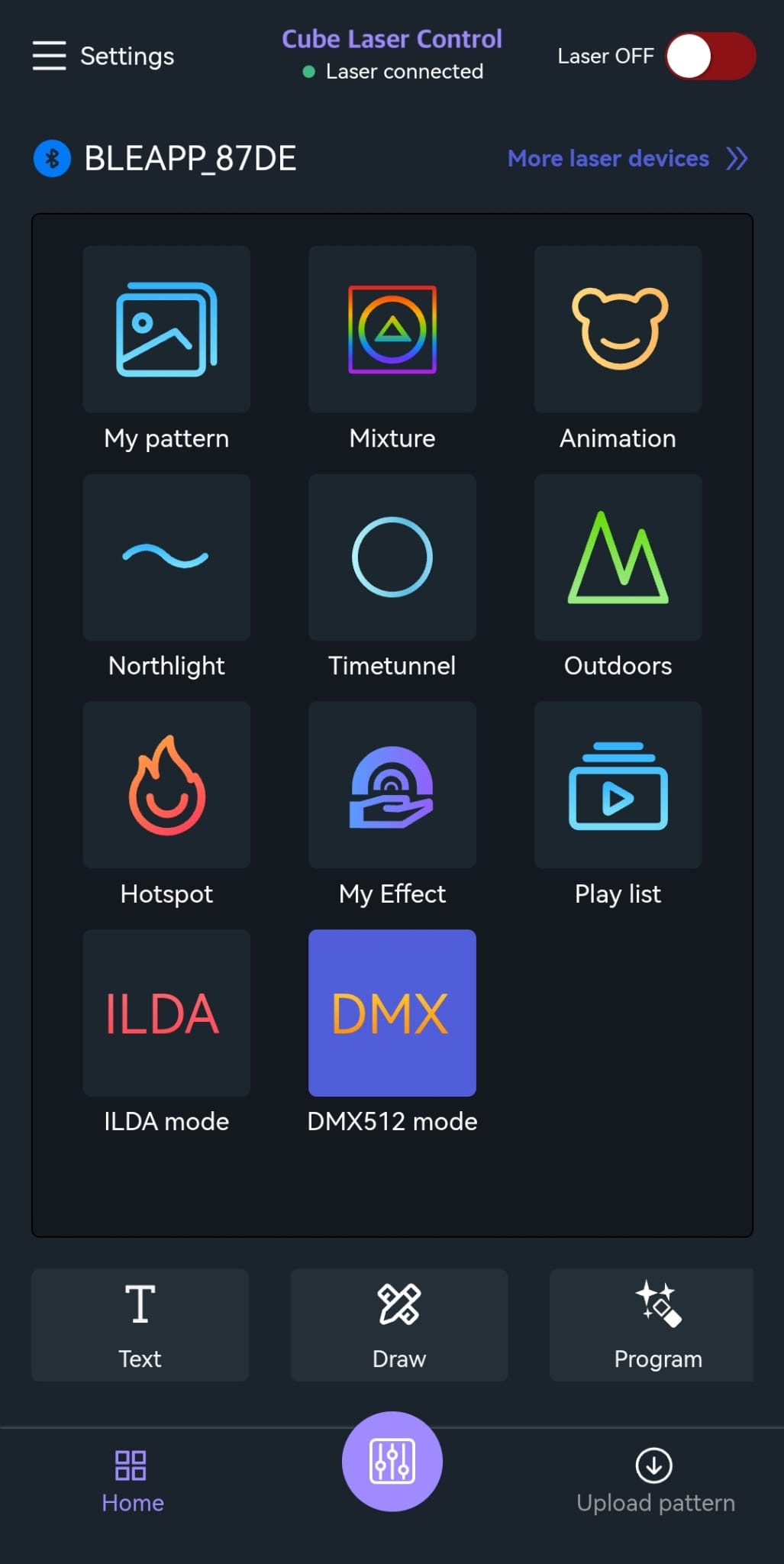Open My Effect

392,785
